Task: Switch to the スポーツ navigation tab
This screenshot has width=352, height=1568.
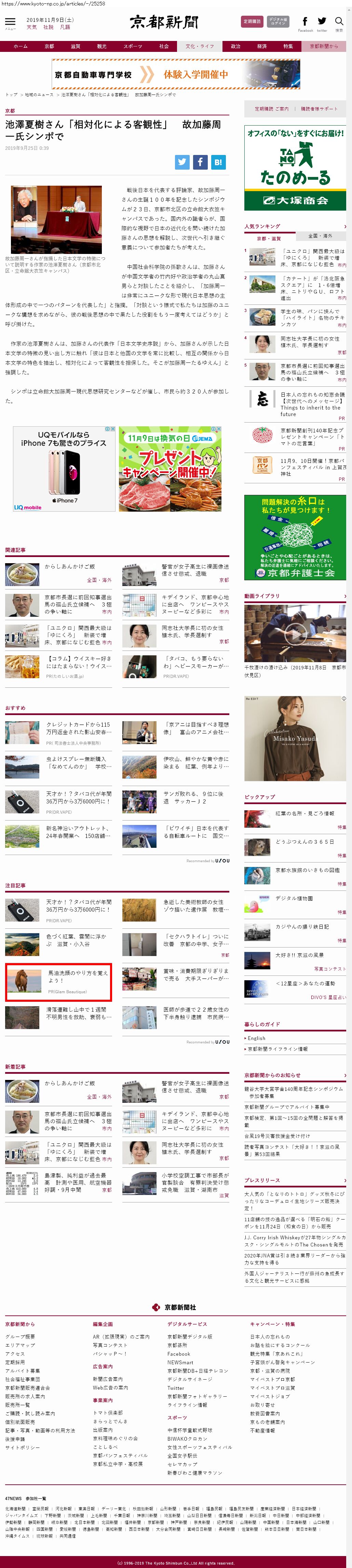Action: pyautogui.click(x=132, y=46)
